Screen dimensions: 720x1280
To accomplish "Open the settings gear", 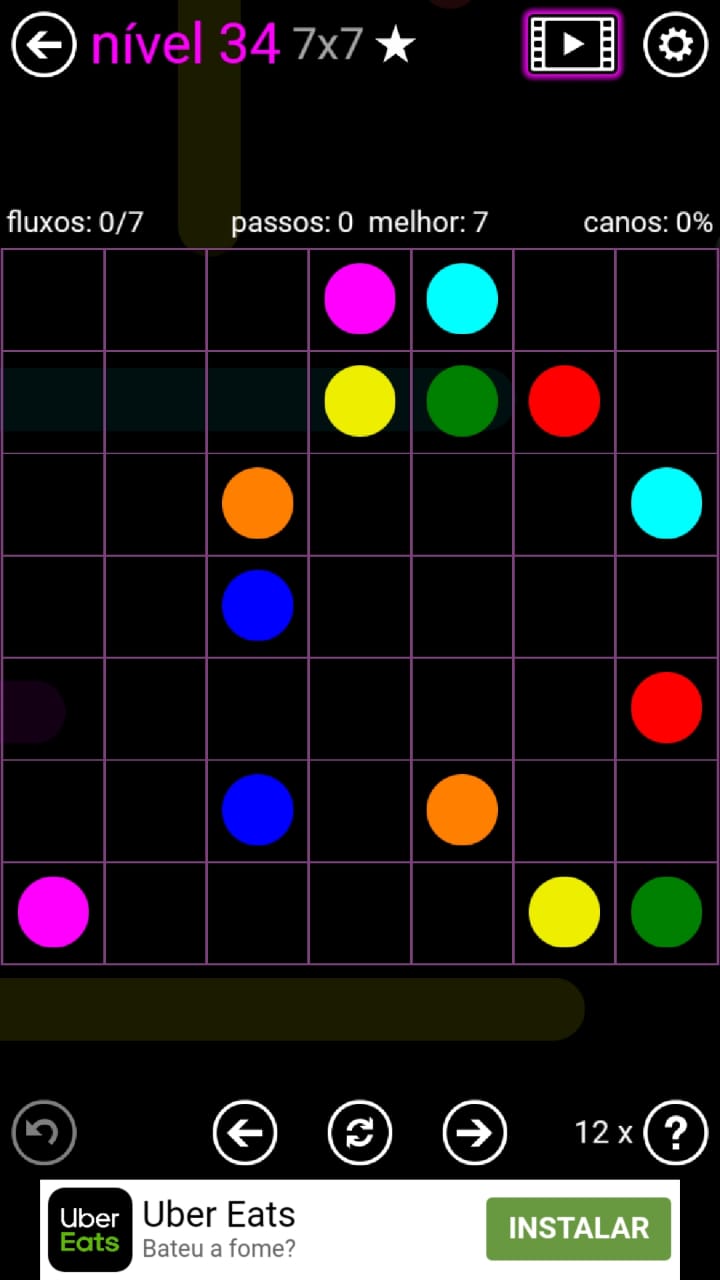I will pos(675,45).
